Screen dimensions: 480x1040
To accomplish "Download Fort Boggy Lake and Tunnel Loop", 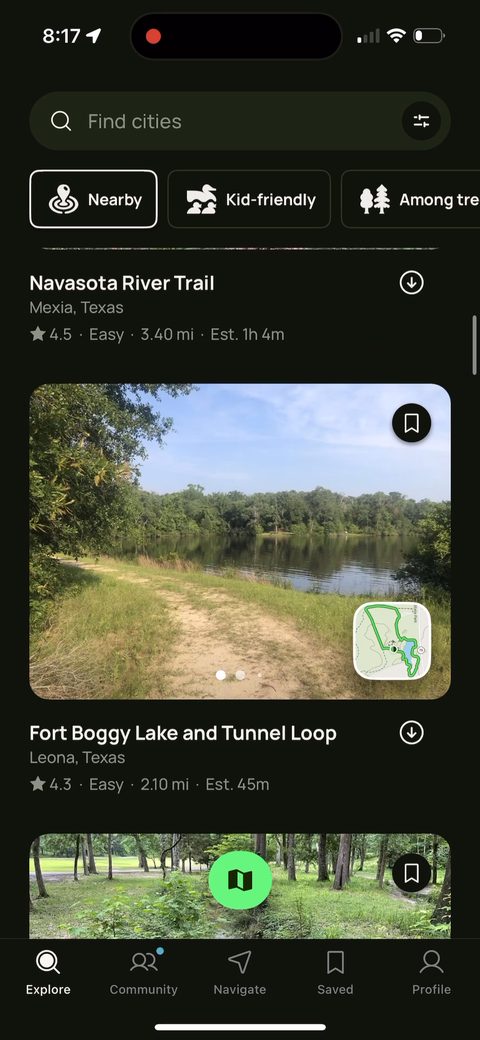I will (x=412, y=733).
